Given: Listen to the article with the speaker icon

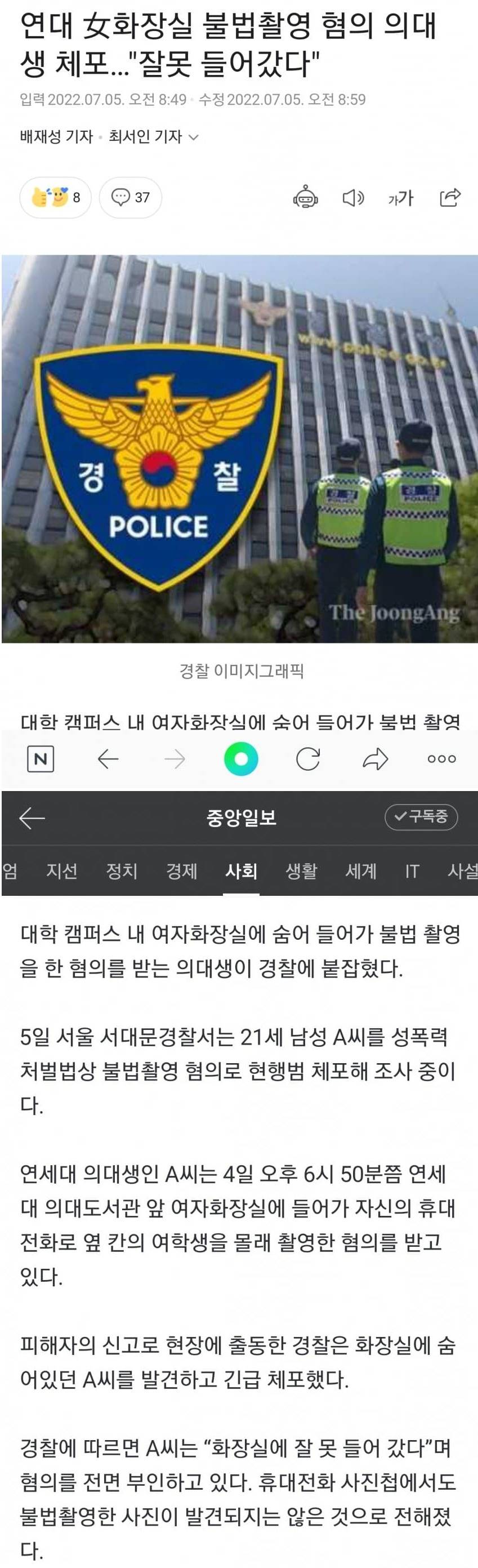Looking at the screenshot, I should 352,197.
